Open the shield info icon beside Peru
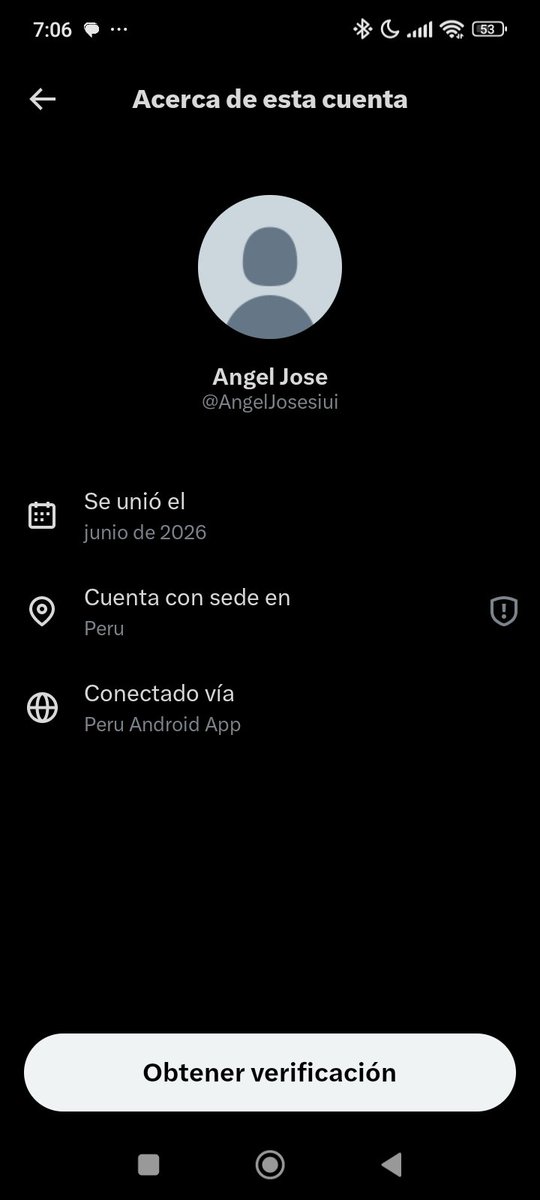The image size is (540, 1200). [504, 611]
